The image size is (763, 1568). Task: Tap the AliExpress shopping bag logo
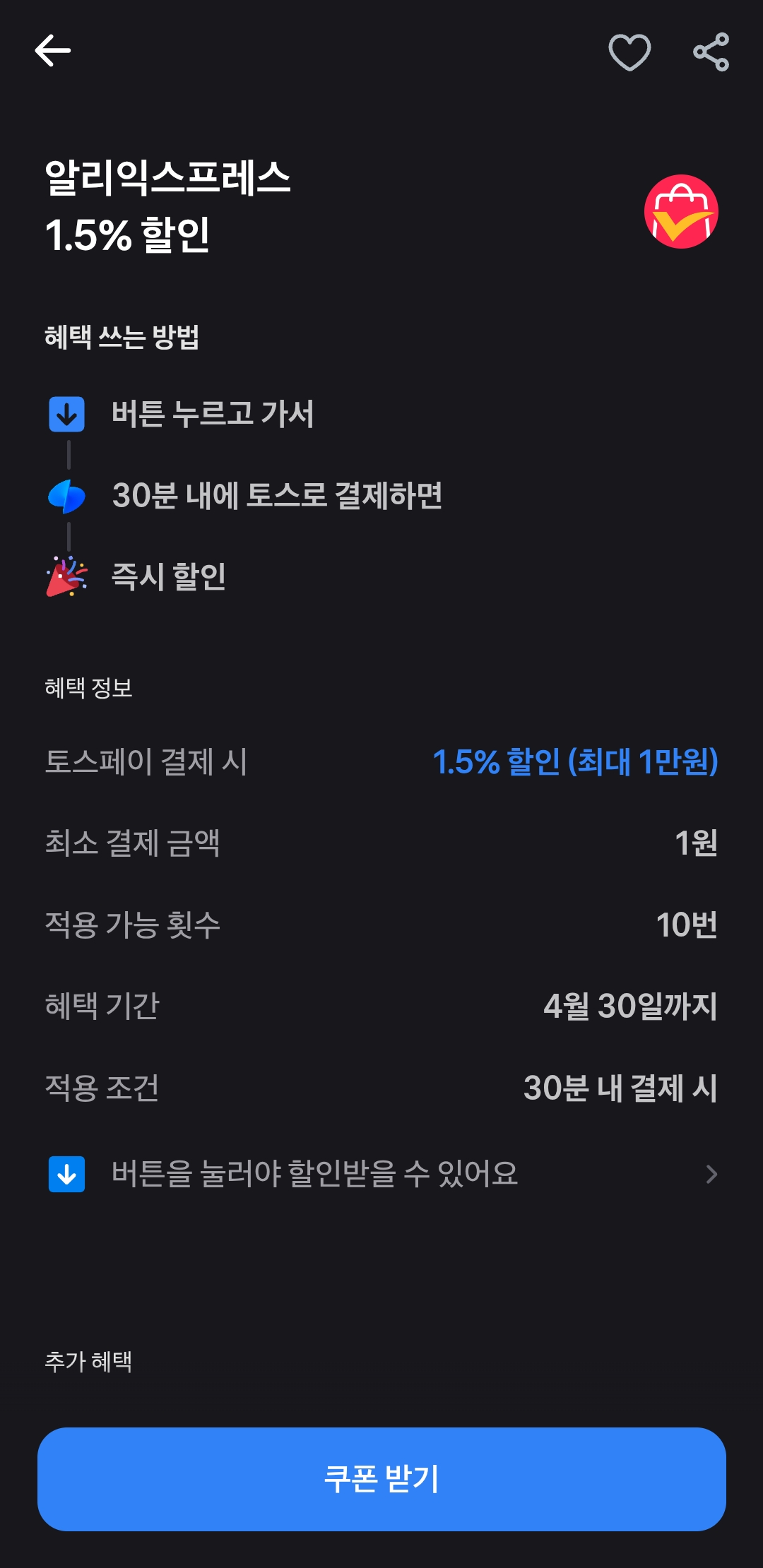(x=682, y=212)
